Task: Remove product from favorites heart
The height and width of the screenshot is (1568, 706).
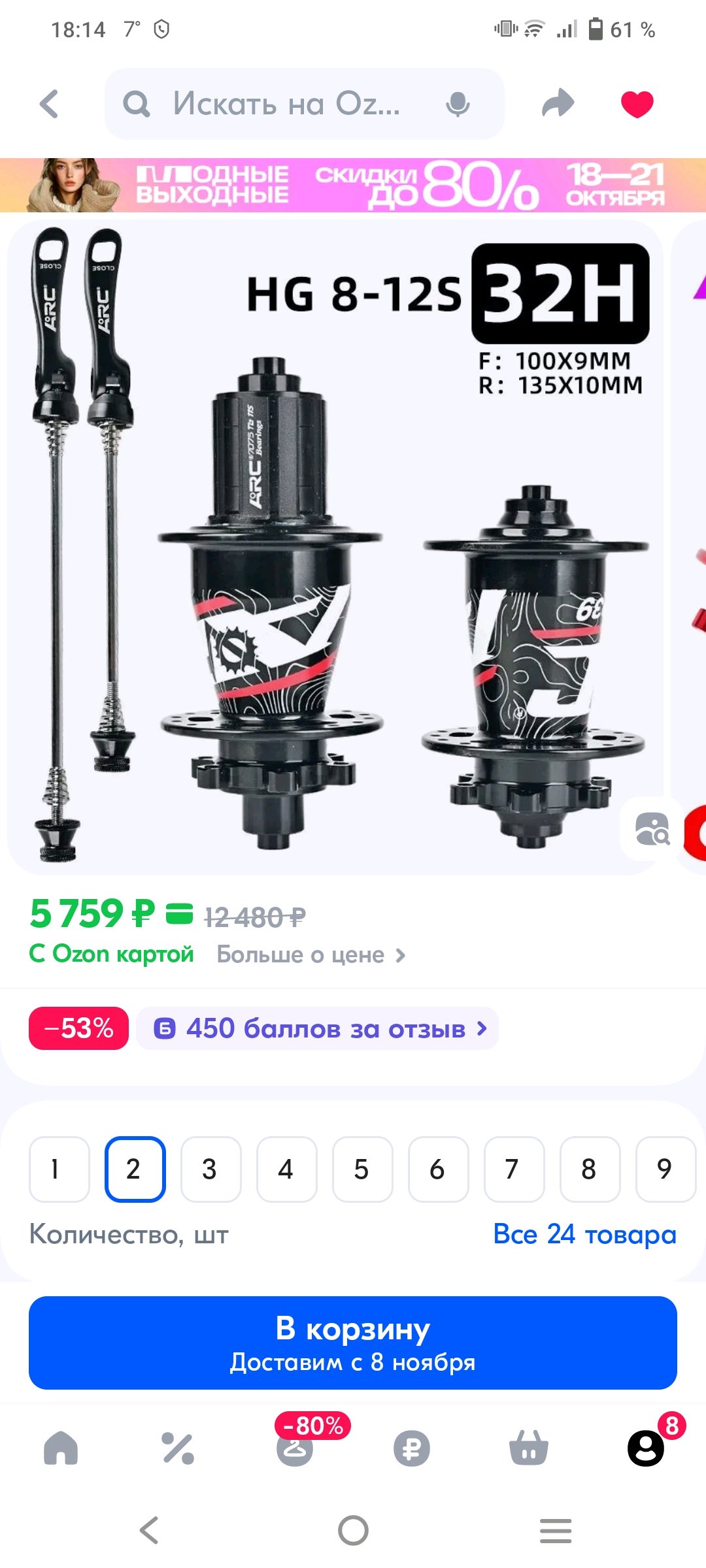Action: (x=637, y=104)
